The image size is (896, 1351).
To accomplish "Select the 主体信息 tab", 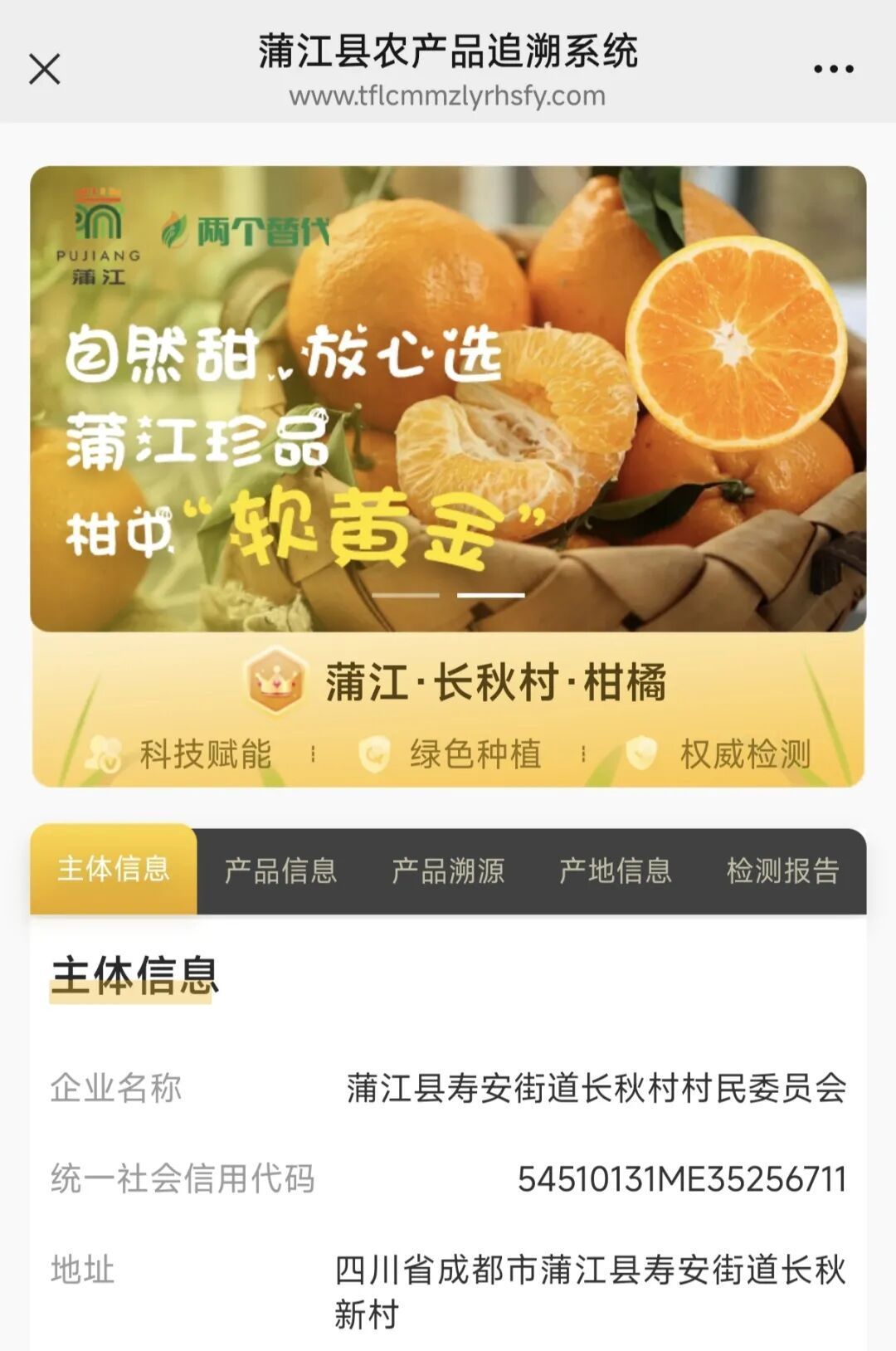I will point(114,870).
